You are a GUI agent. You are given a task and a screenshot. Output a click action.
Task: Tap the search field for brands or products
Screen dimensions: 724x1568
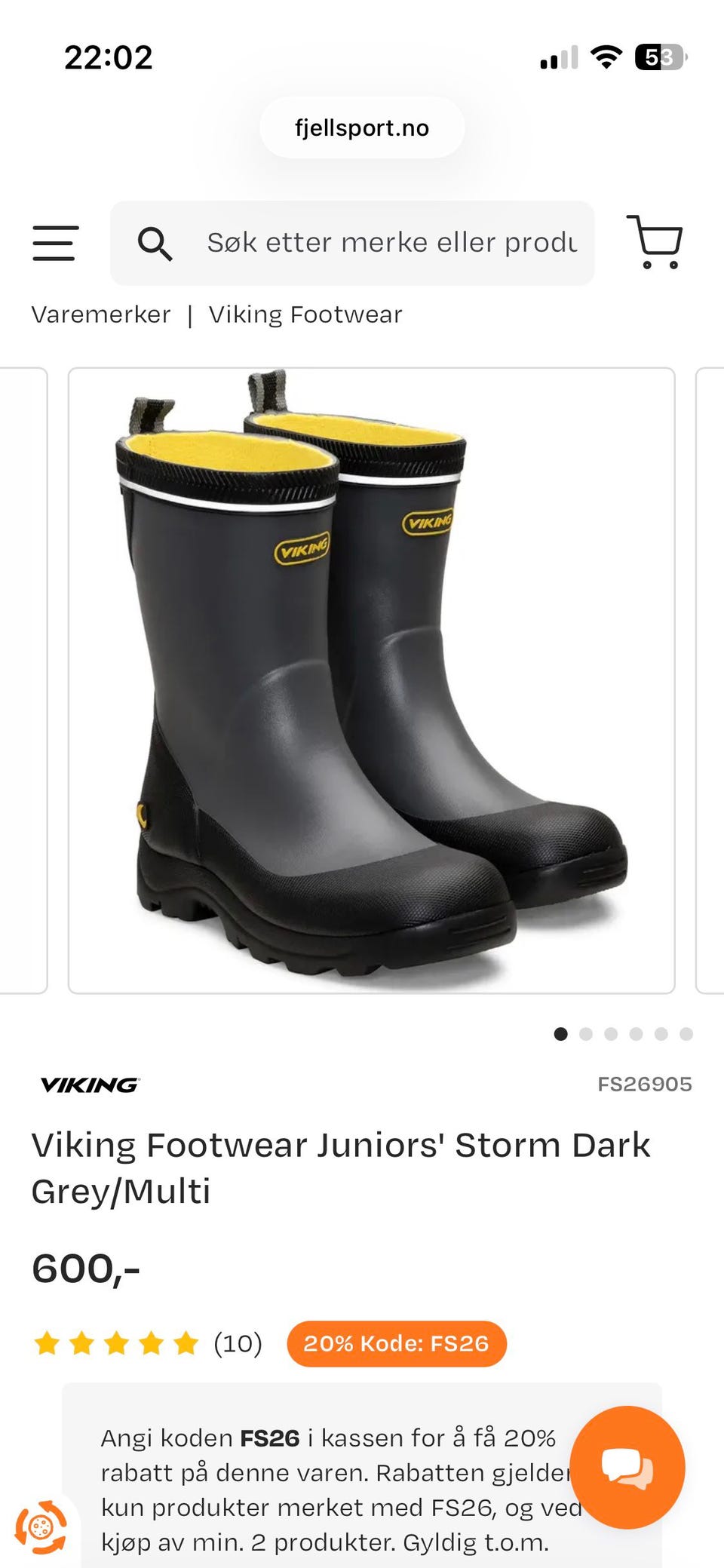[352, 243]
